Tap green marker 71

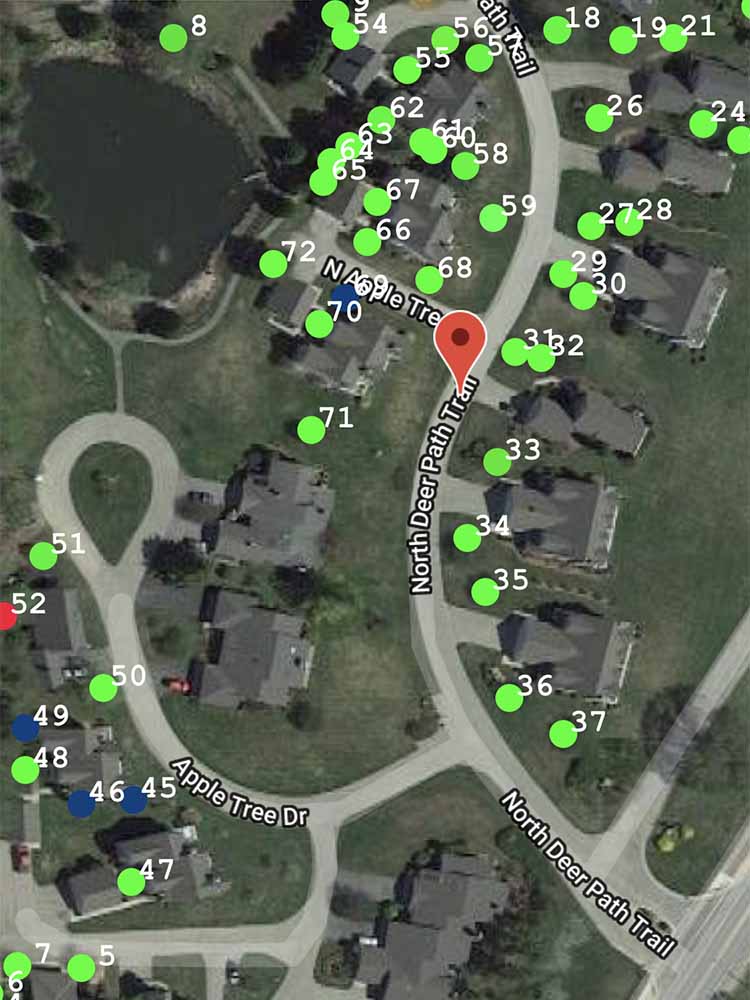click(x=311, y=430)
